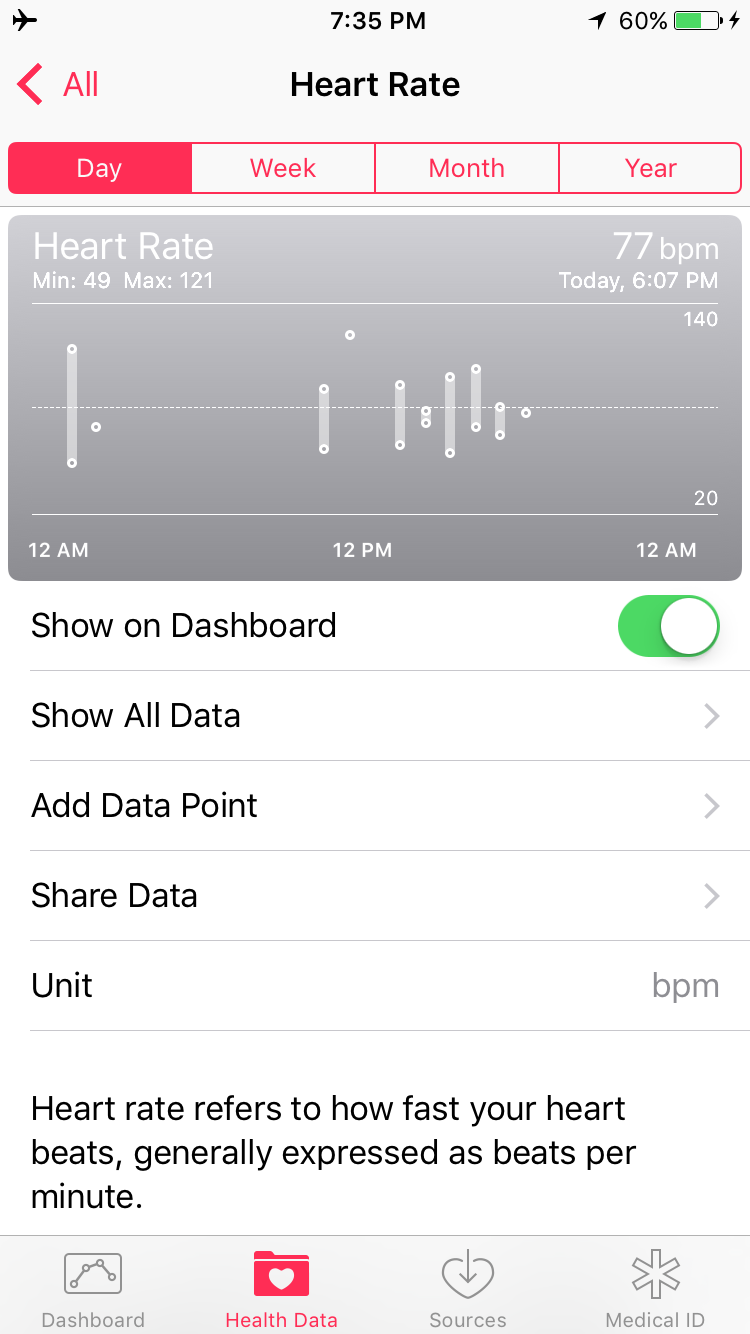Open Share Data
This screenshot has height=1334, width=750.
[x=375, y=896]
